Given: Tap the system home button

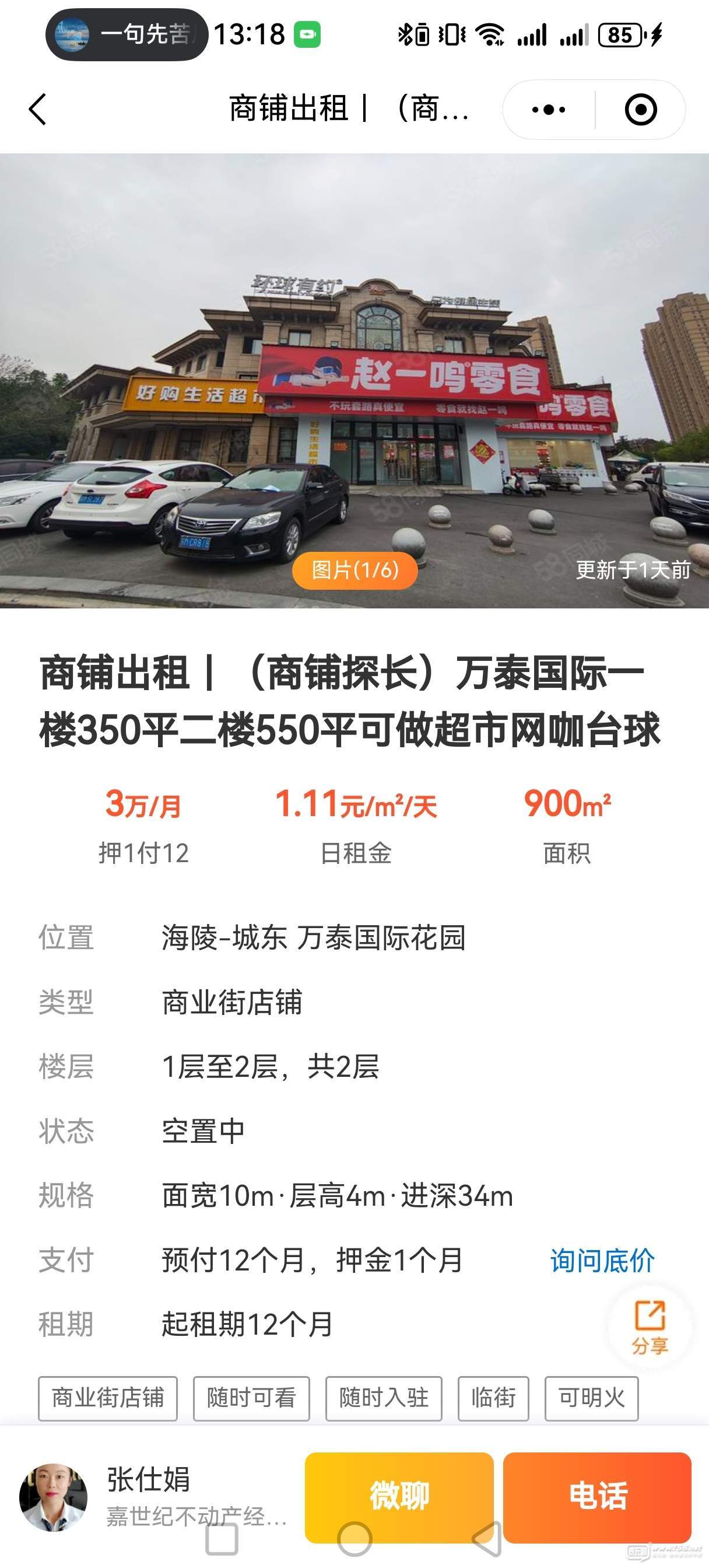Looking at the screenshot, I should [354, 1540].
